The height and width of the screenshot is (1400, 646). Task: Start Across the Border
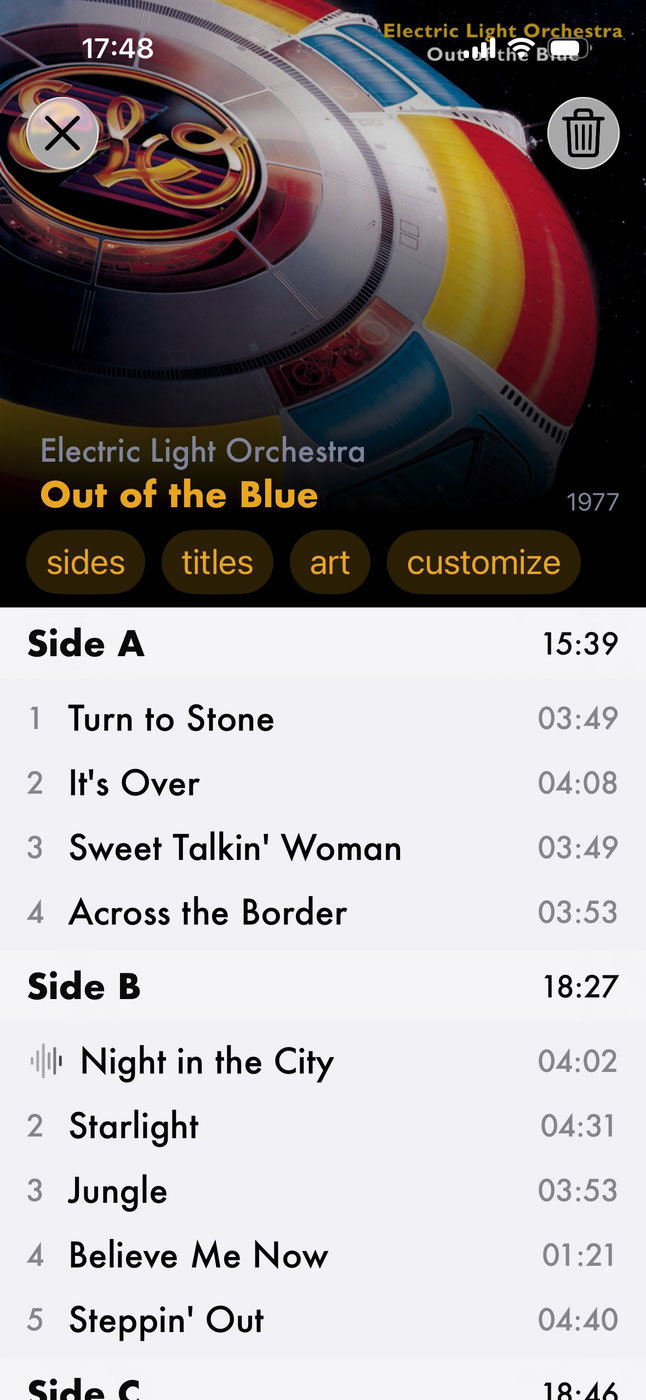point(208,912)
